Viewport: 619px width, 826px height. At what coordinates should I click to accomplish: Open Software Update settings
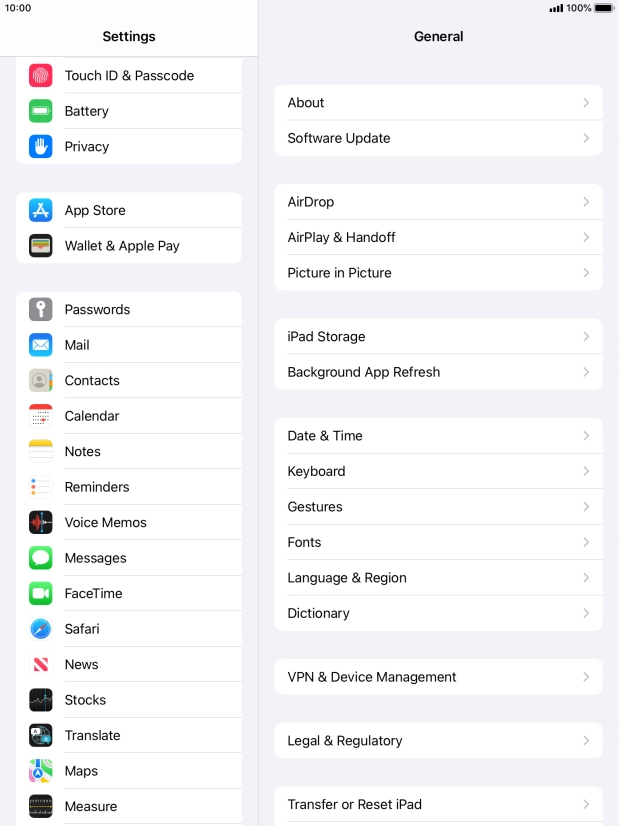[438, 138]
